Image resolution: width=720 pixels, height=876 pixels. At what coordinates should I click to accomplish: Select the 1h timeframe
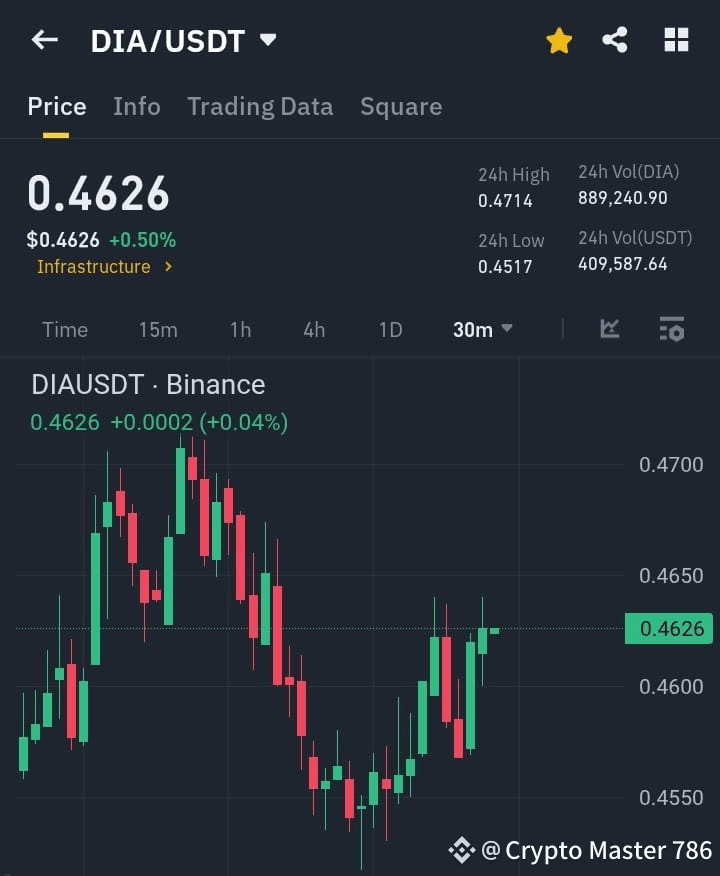(240, 330)
